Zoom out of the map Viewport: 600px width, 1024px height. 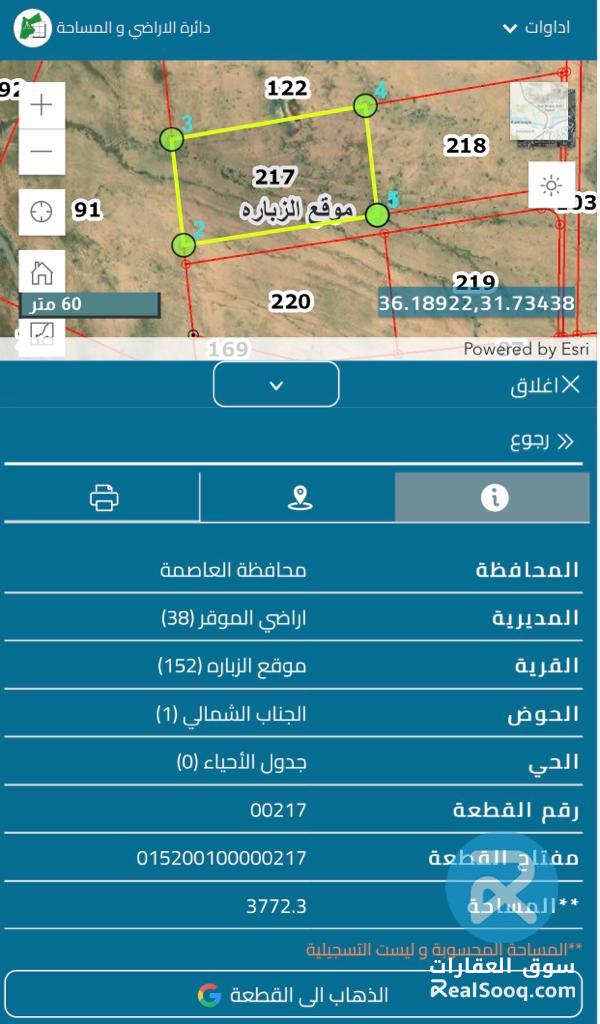(42, 152)
